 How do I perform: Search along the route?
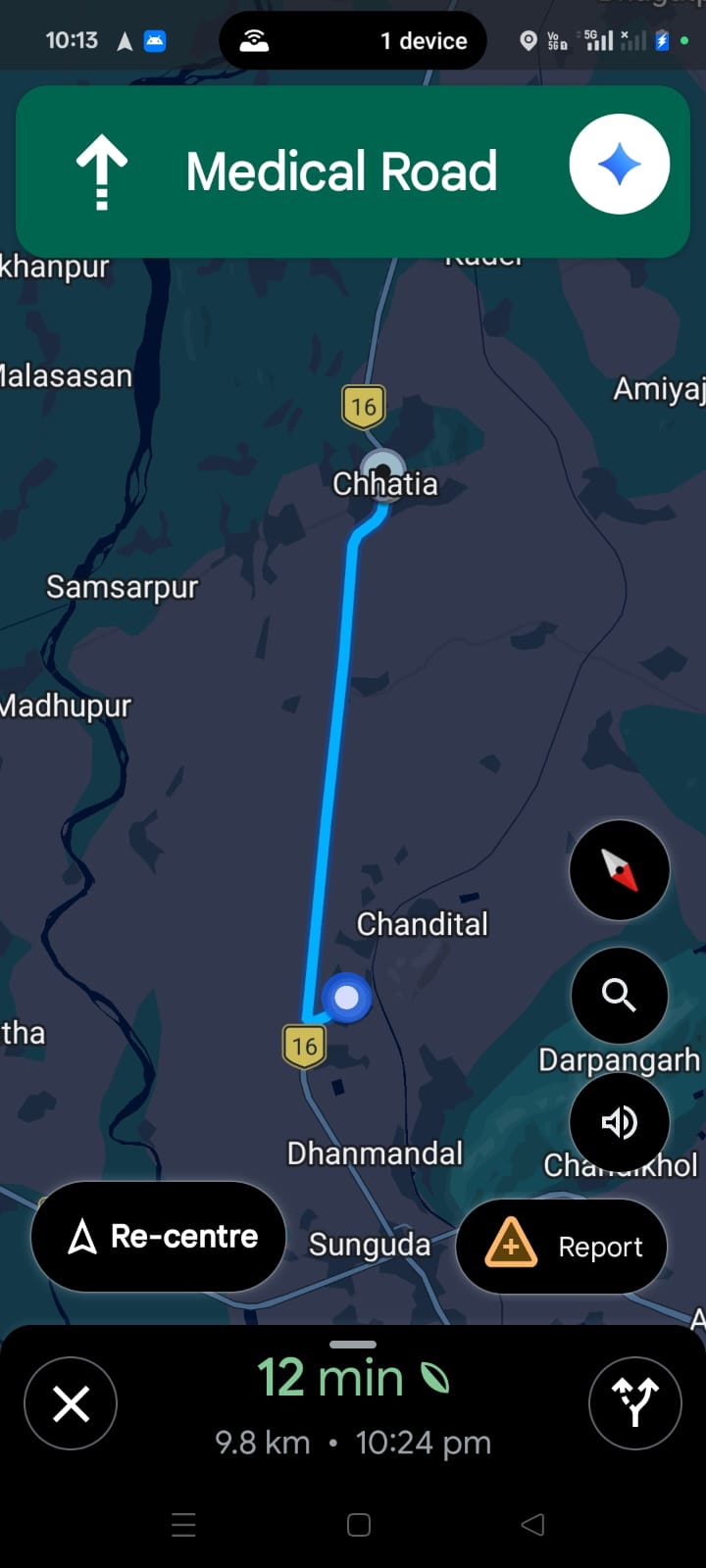(x=619, y=996)
